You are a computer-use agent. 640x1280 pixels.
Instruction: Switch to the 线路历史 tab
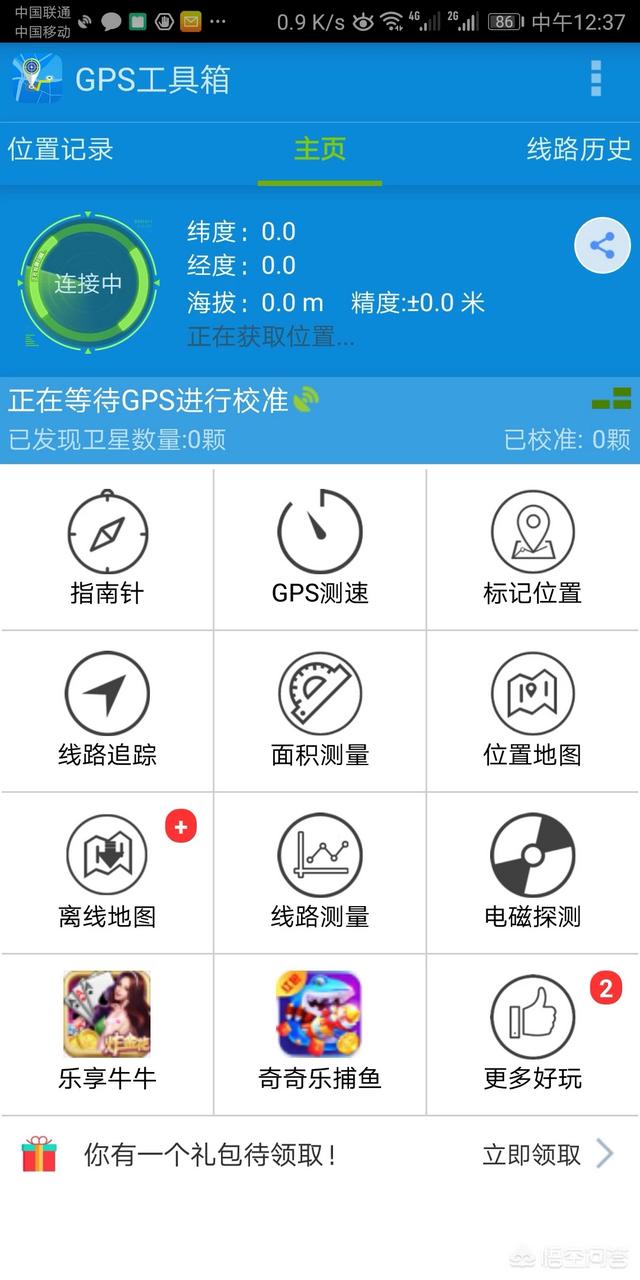click(x=579, y=150)
